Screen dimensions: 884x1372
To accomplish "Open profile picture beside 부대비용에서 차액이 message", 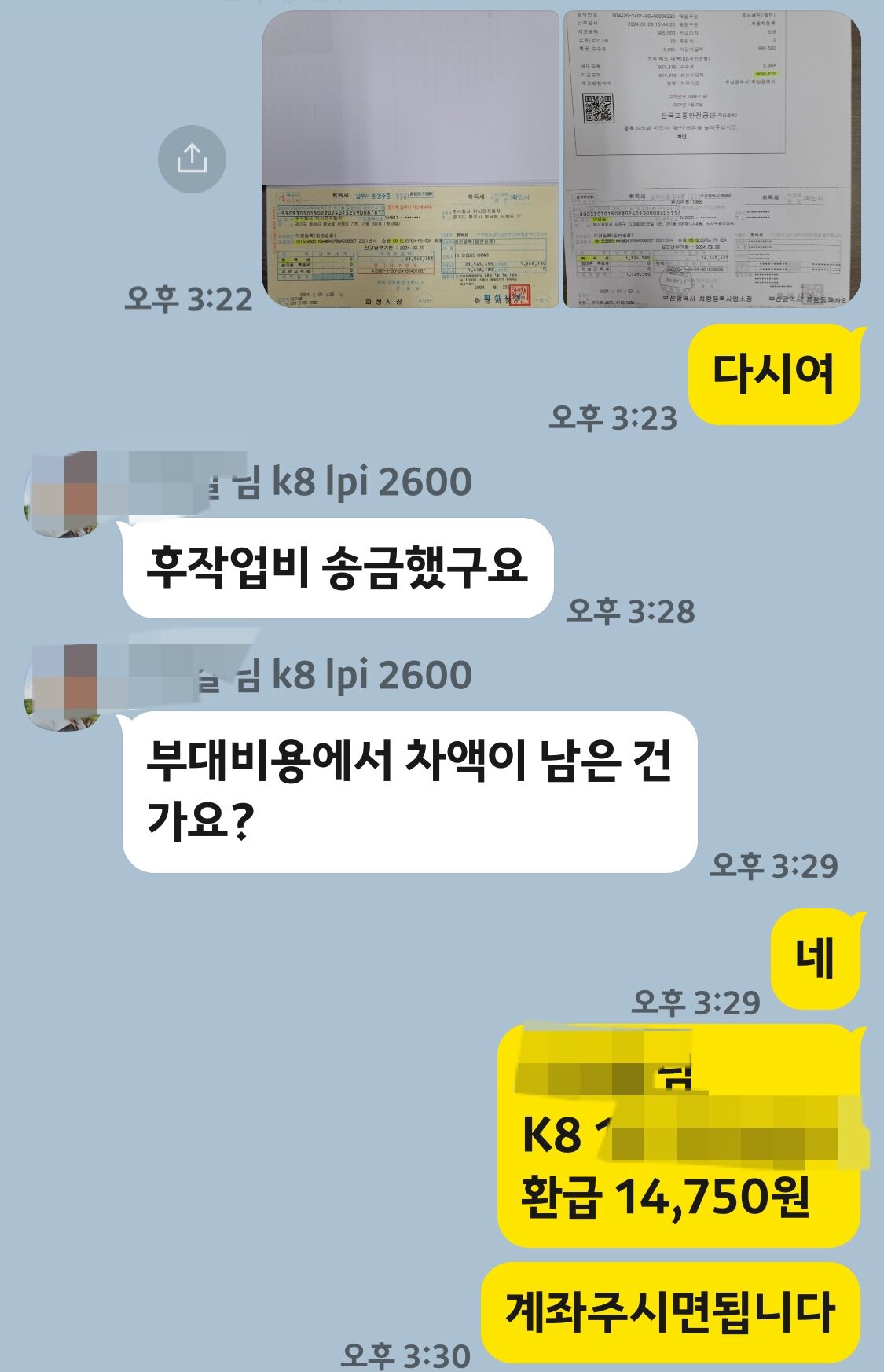I will point(61,687).
